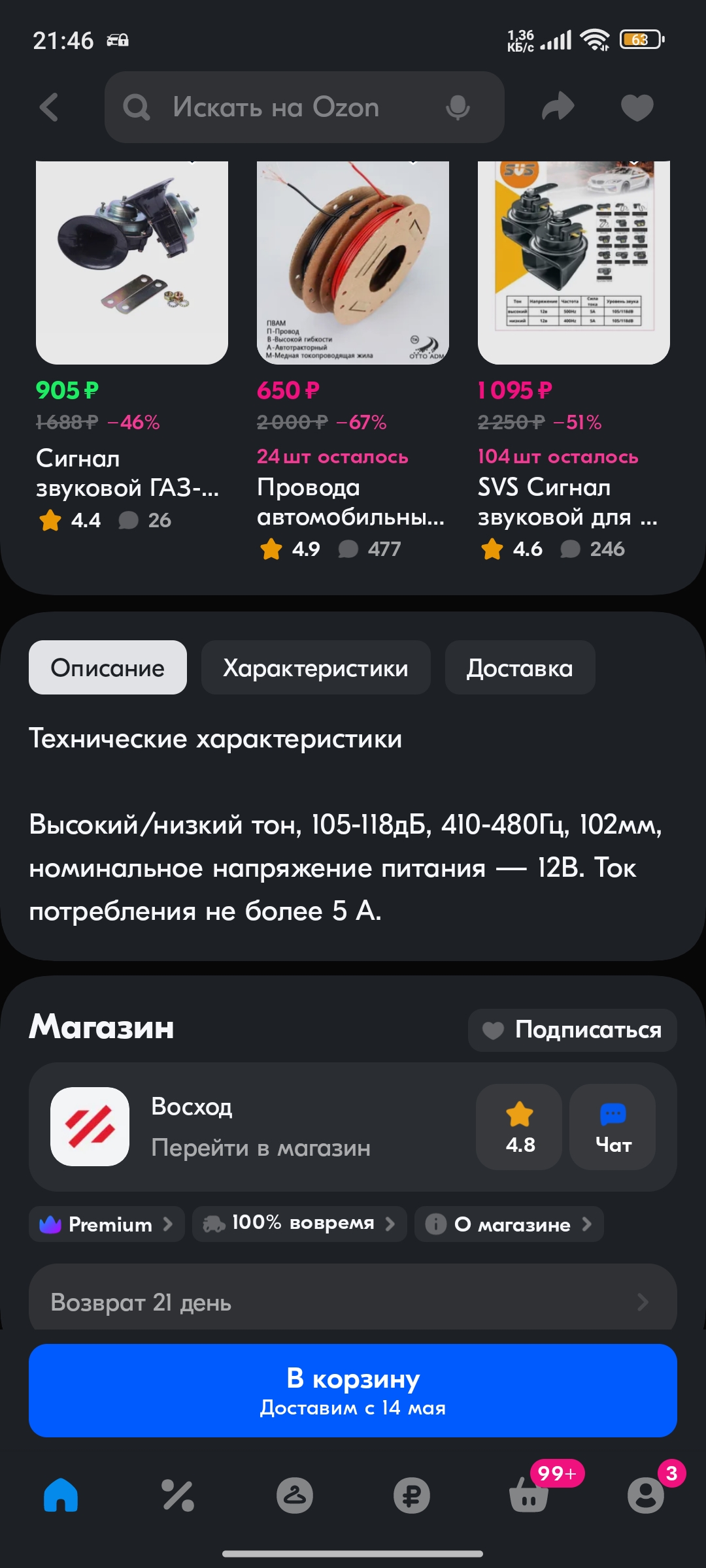Open chat with the seller
The height and width of the screenshot is (1568, 706).
(612, 1126)
